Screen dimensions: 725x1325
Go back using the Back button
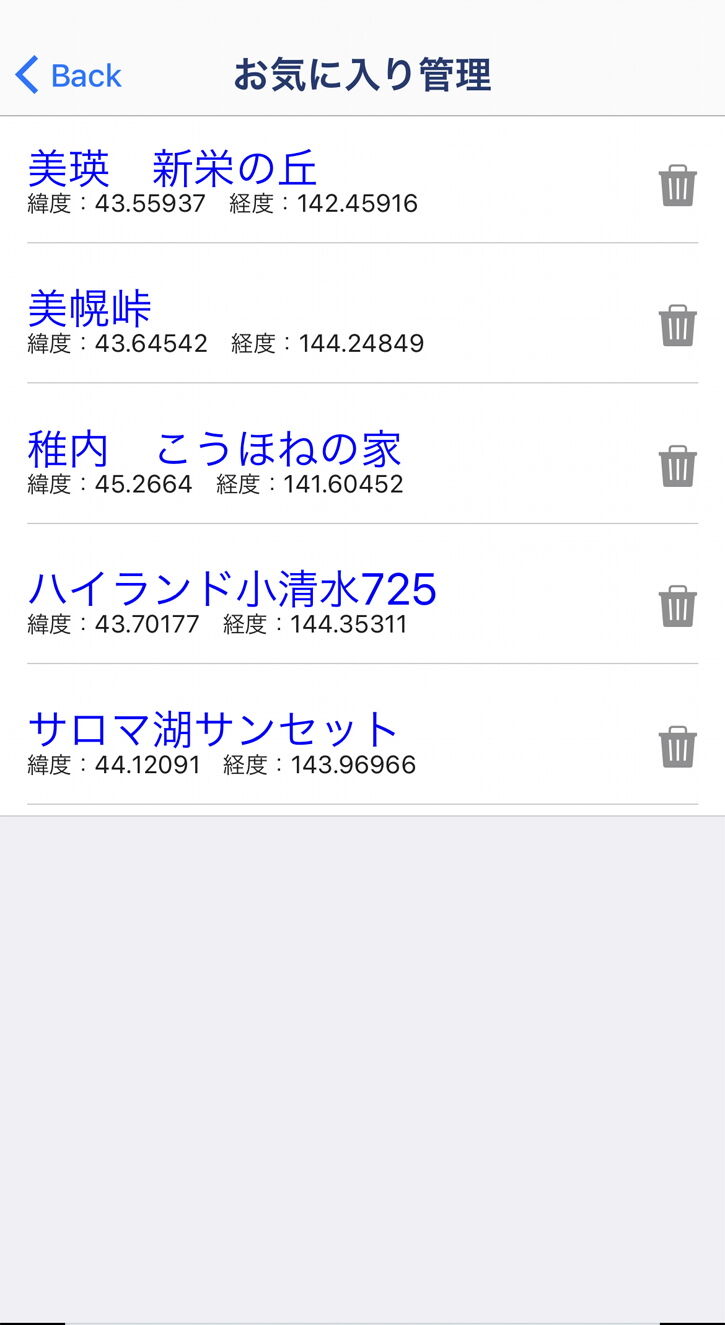[x=68, y=76]
